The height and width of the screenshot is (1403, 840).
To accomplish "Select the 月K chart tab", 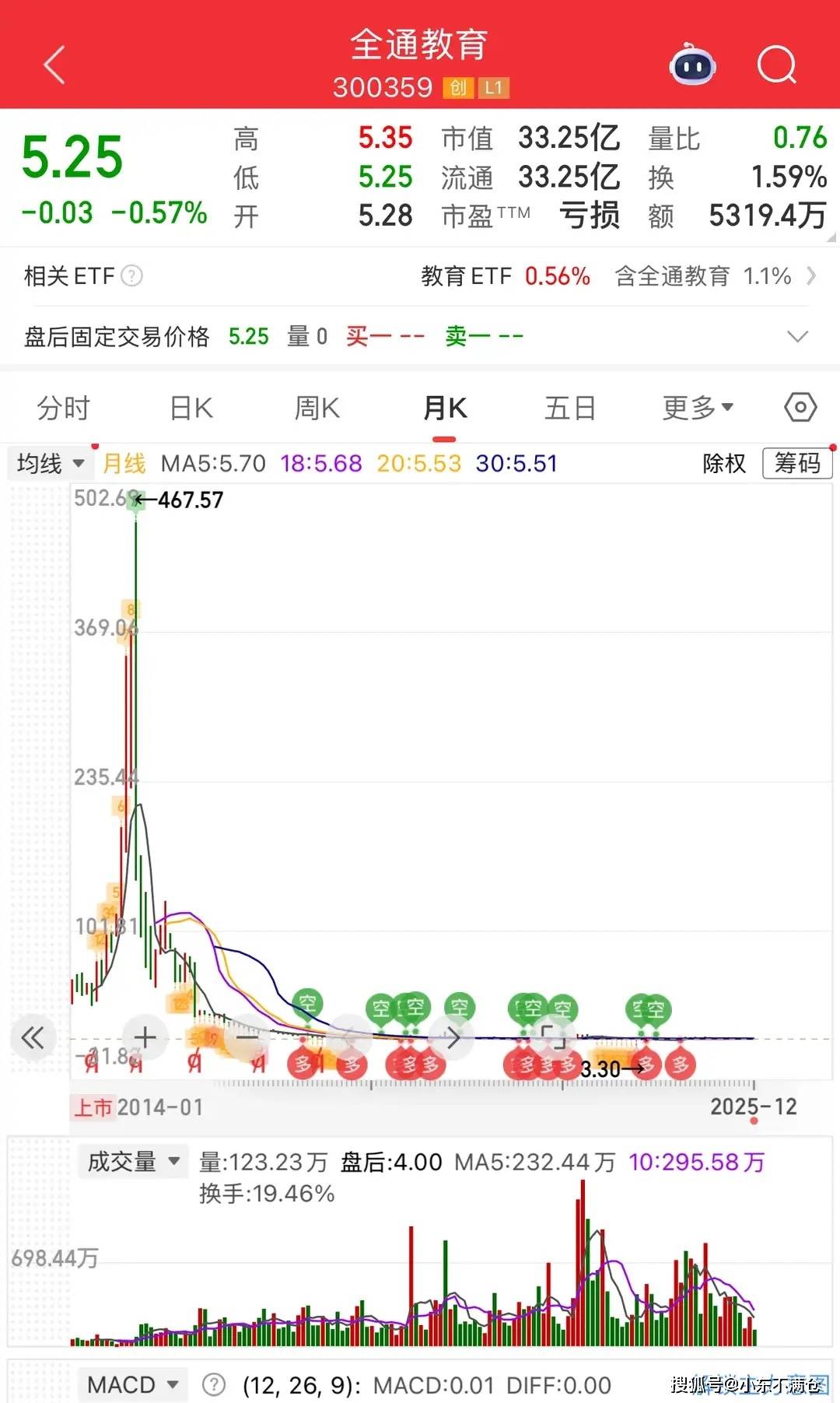I will point(445,408).
